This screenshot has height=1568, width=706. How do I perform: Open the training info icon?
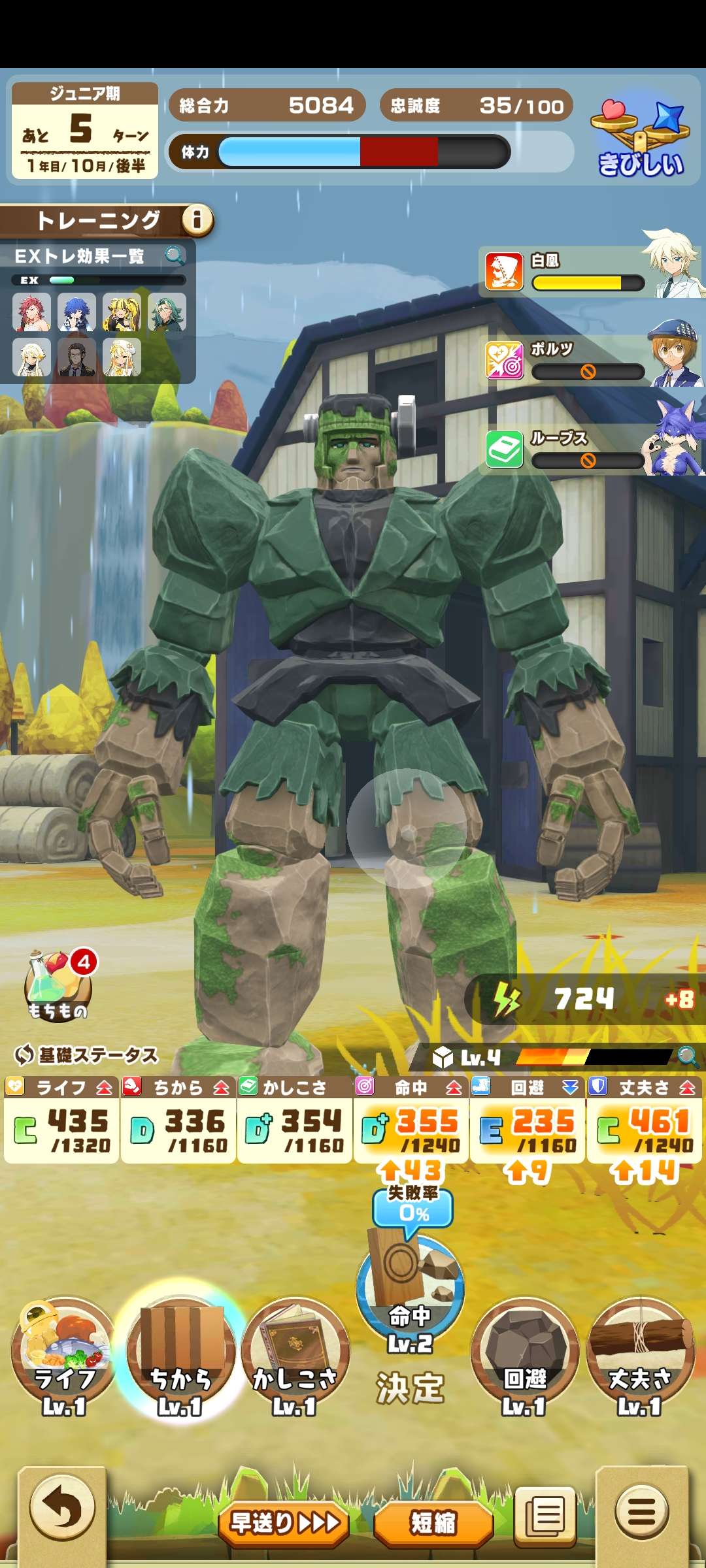pos(197,220)
